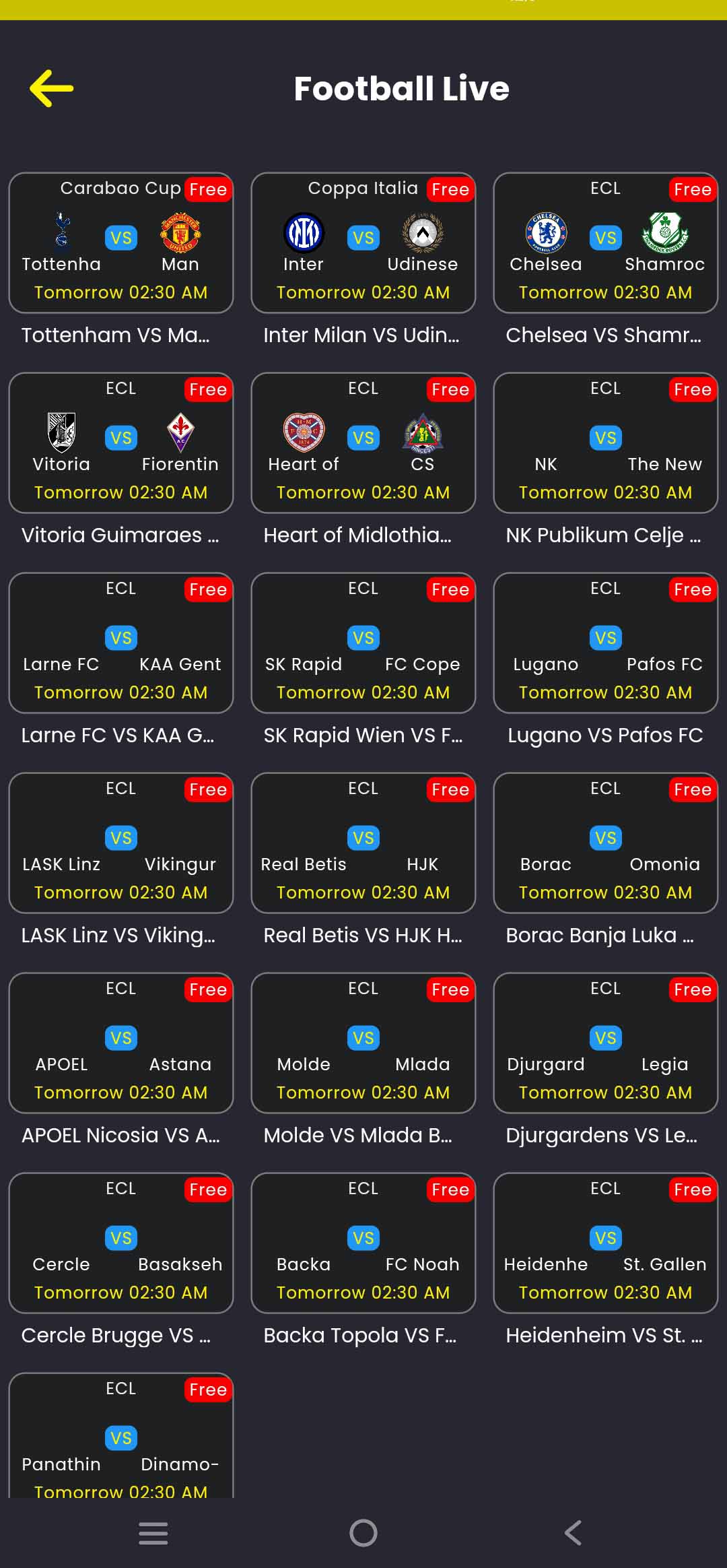
Task: Open SK Rapid Wien match card
Action: point(363,643)
